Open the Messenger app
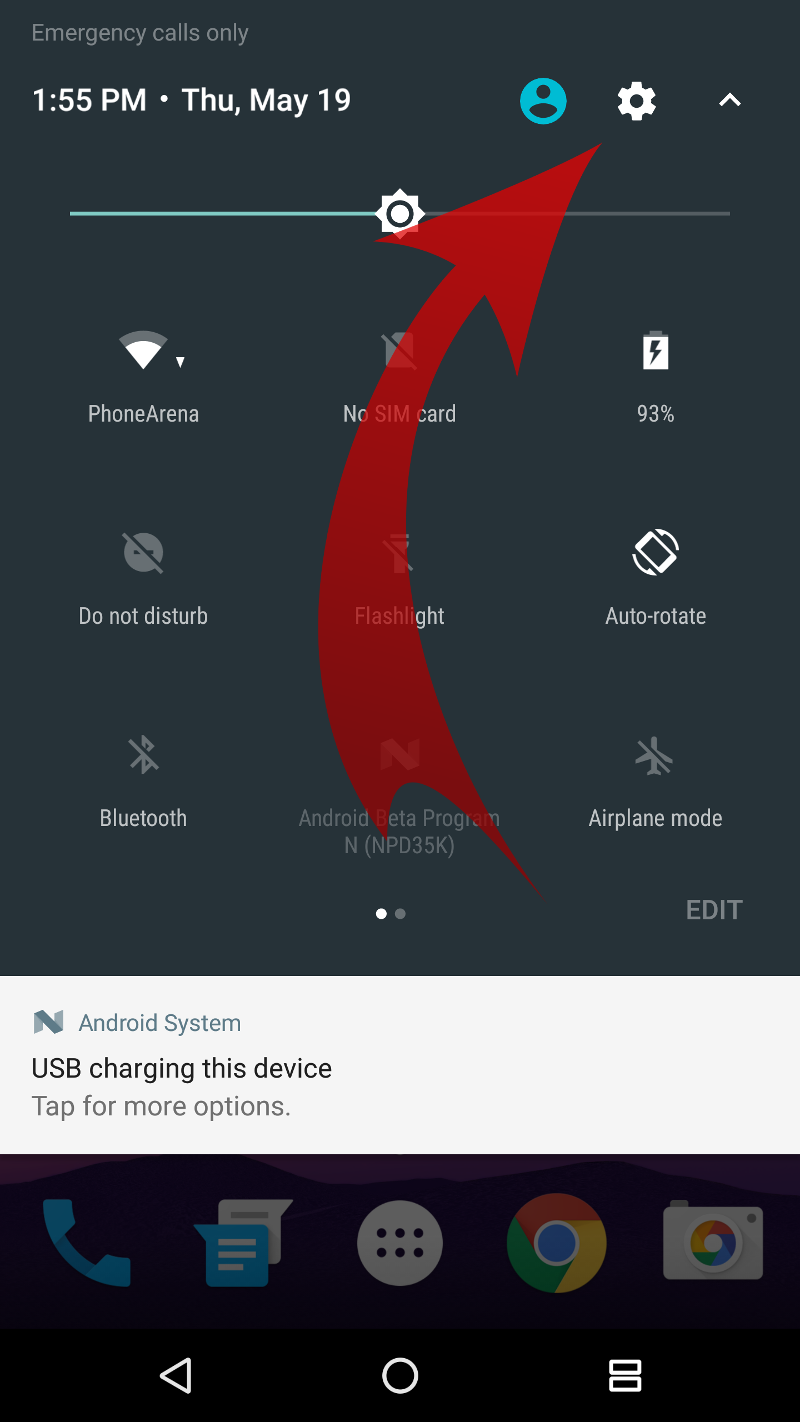Screen dimensions: 800x1422 click(x=243, y=1243)
